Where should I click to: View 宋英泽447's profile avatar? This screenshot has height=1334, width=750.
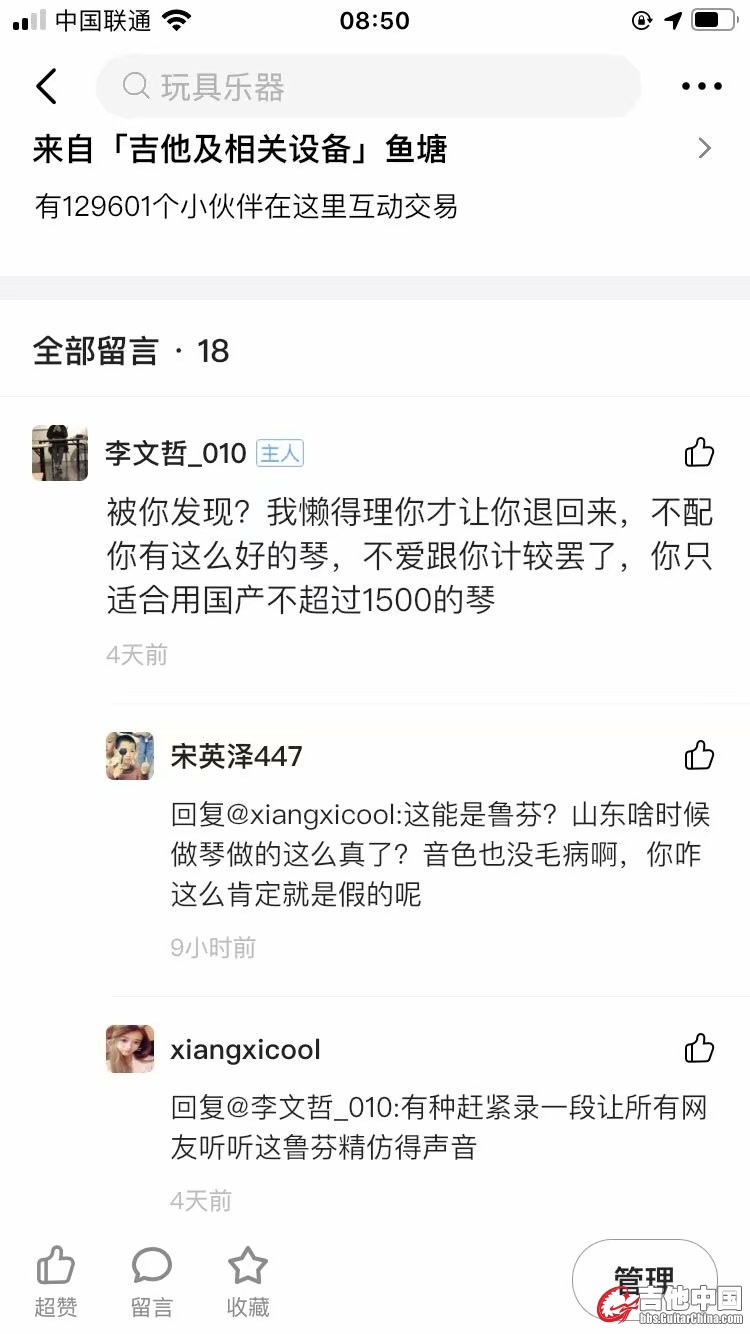(x=130, y=756)
